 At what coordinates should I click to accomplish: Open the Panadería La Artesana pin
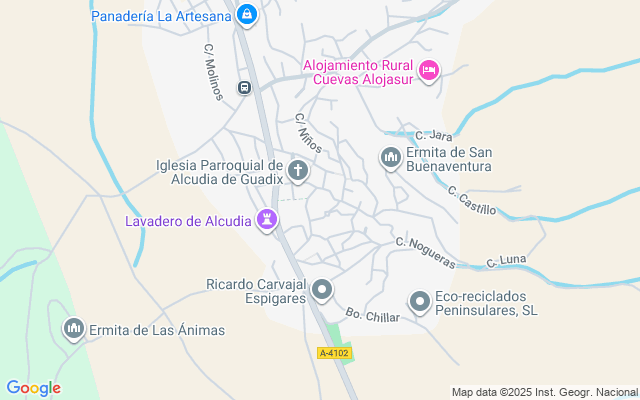(247, 15)
